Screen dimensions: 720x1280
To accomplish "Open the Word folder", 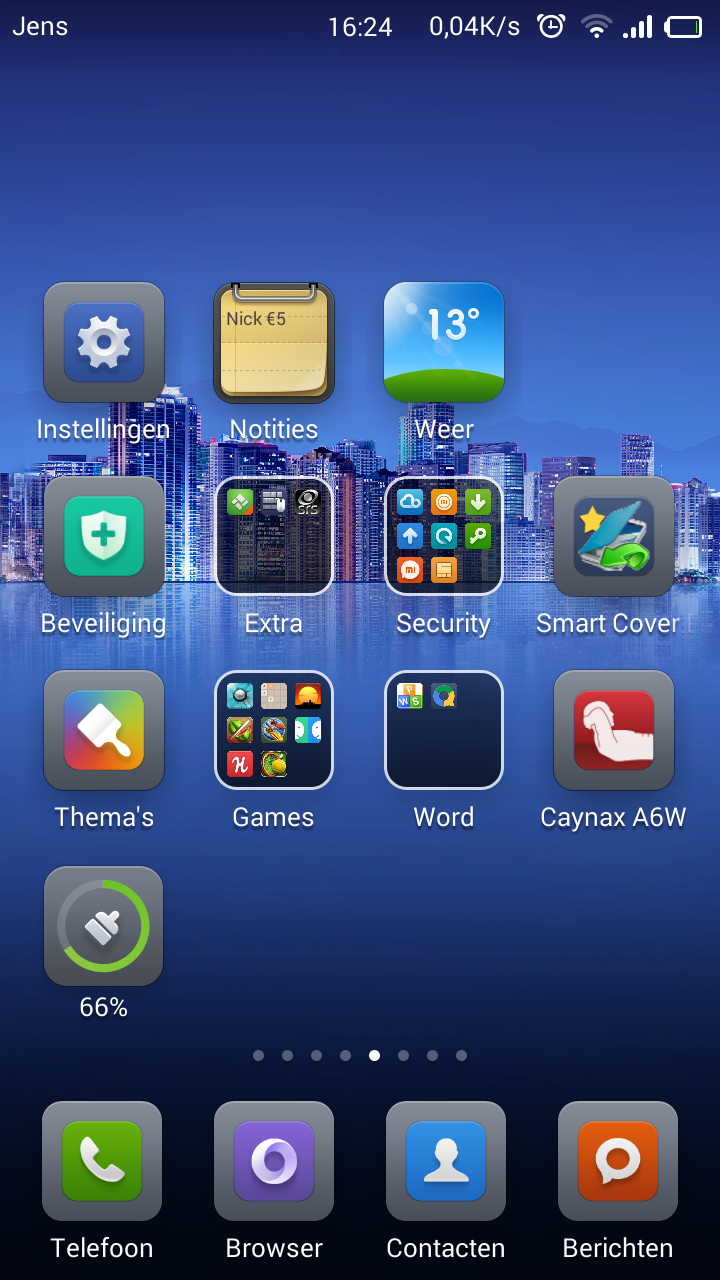I will pyautogui.click(x=444, y=731).
